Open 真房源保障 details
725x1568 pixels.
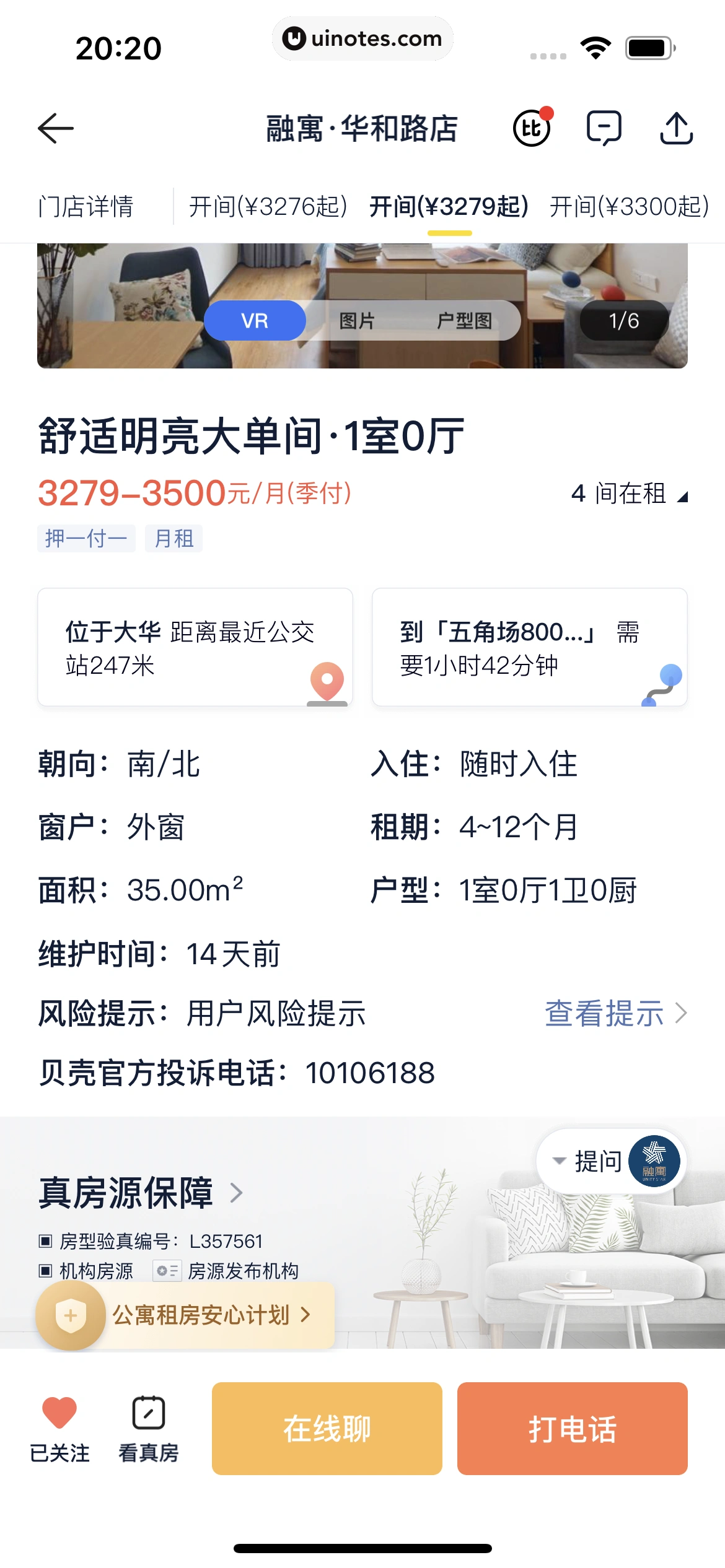[141, 1192]
